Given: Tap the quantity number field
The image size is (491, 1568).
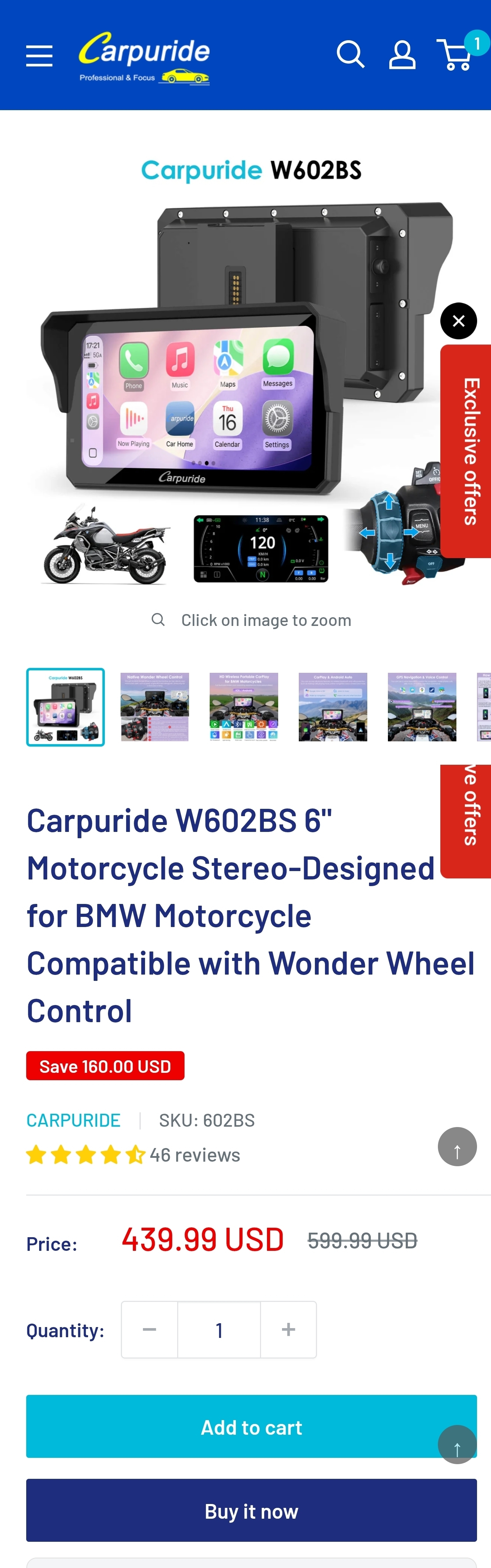Looking at the screenshot, I should pos(219,1330).
